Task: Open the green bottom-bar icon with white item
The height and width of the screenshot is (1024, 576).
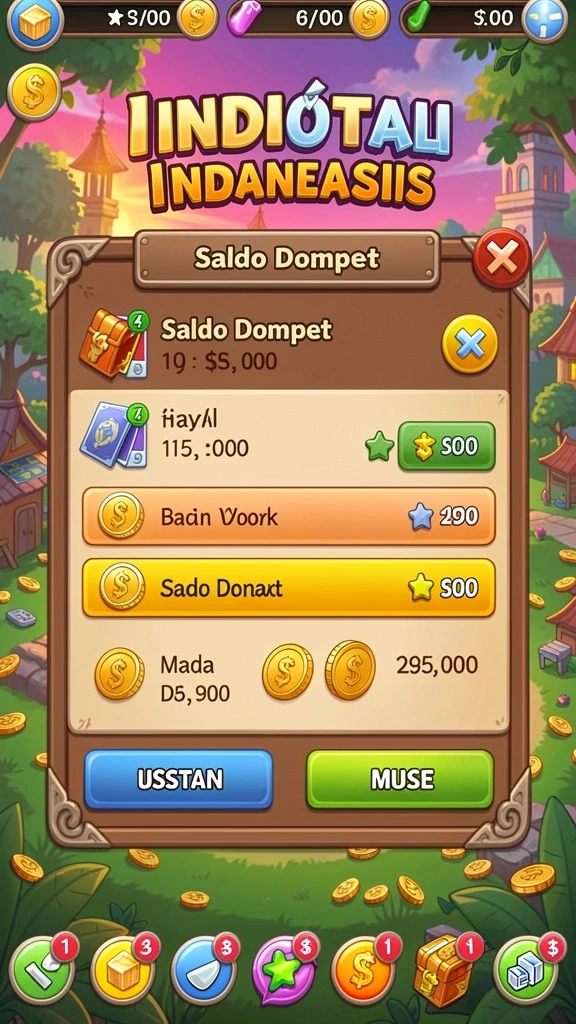Action: (42, 970)
